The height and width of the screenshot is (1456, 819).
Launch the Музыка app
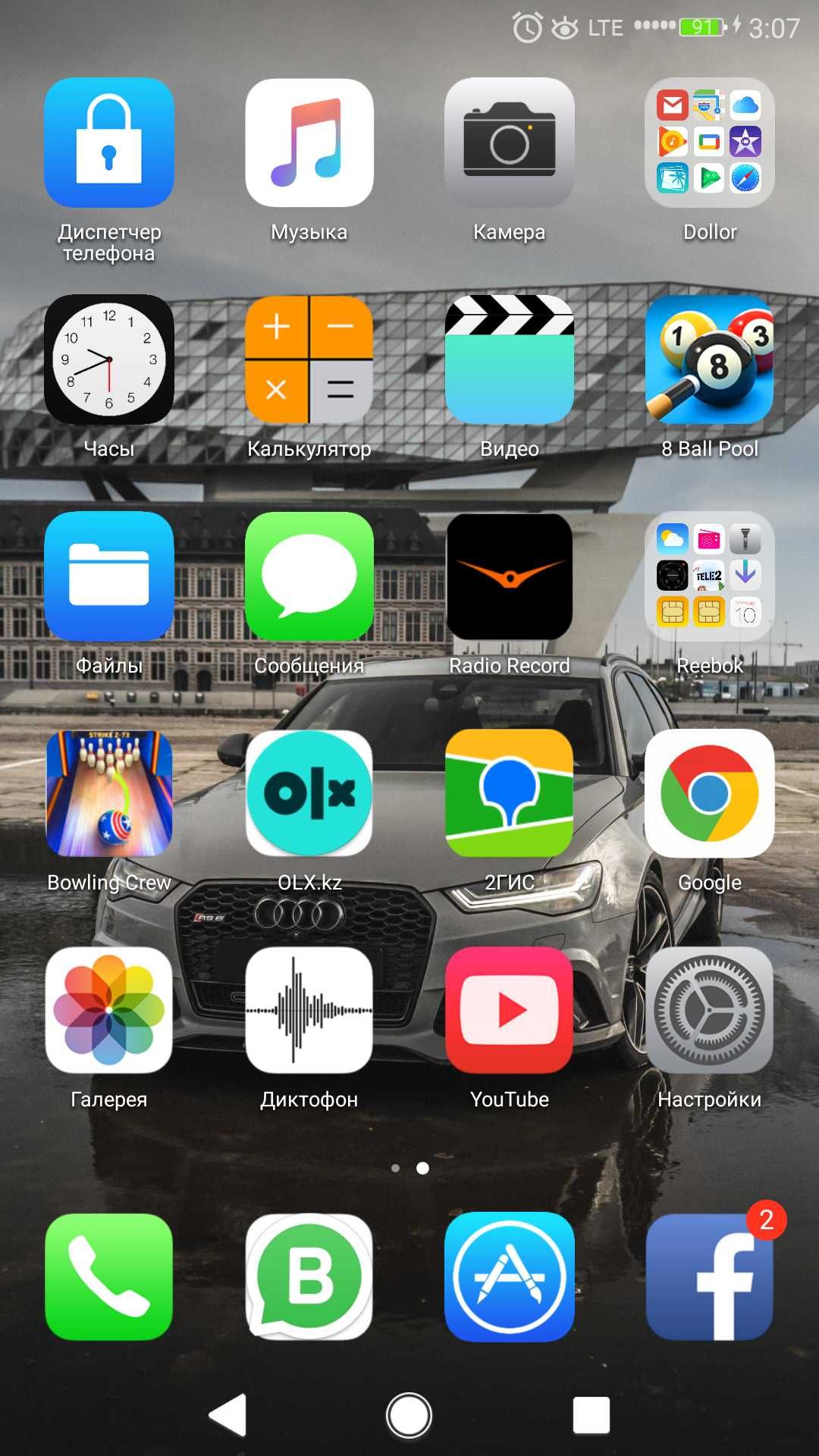pos(309,143)
